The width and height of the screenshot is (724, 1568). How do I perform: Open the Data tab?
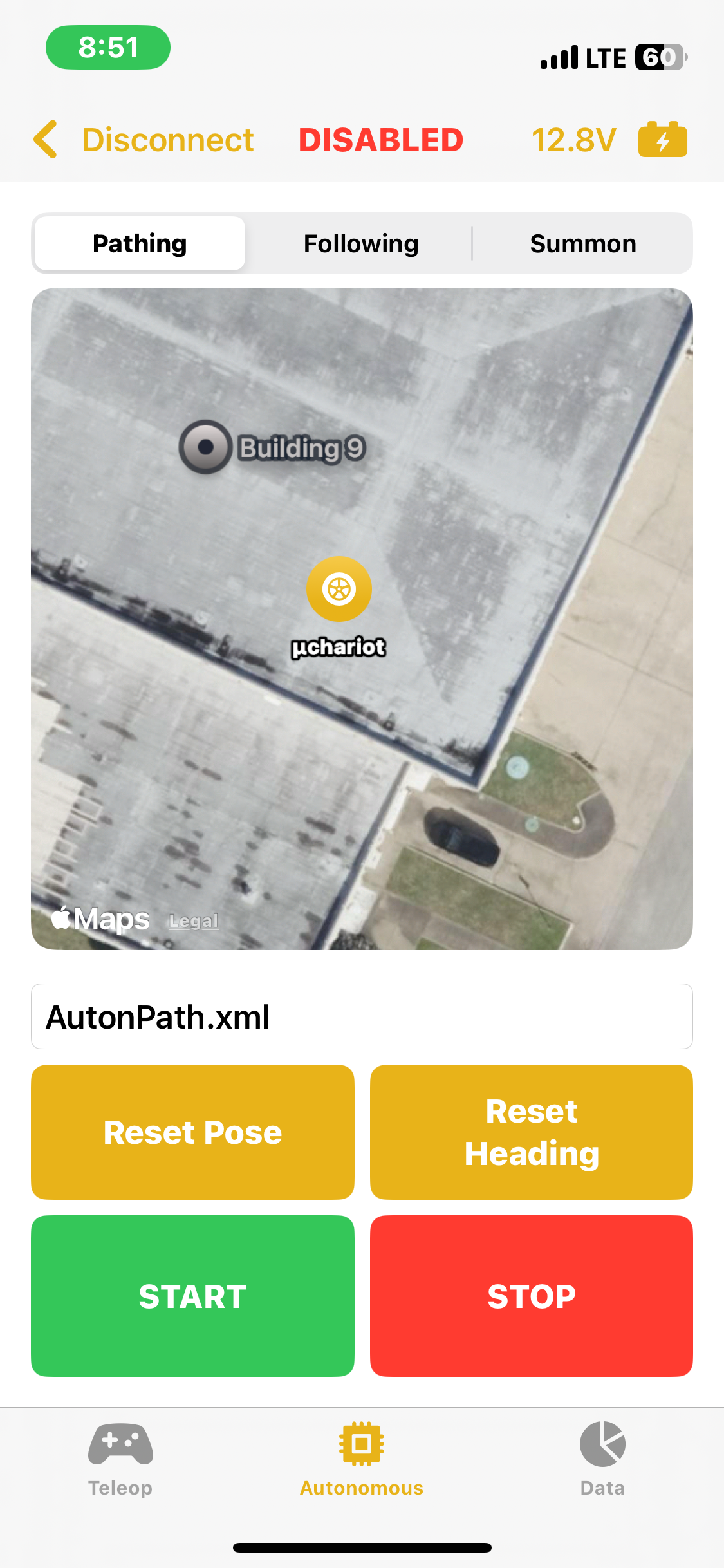pyautogui.click(x=602, y=1459)
